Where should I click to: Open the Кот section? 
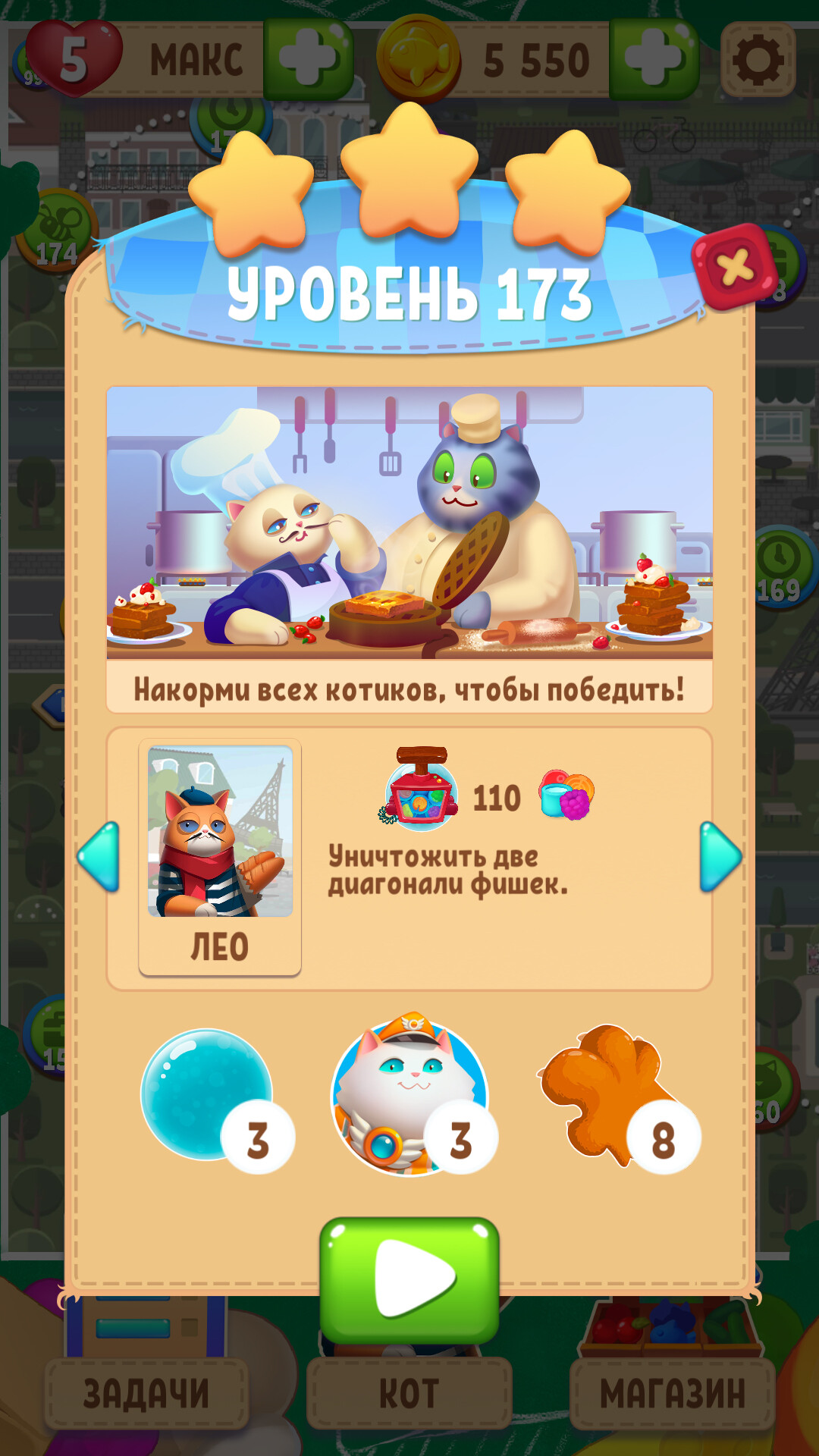coord(409,1394)
